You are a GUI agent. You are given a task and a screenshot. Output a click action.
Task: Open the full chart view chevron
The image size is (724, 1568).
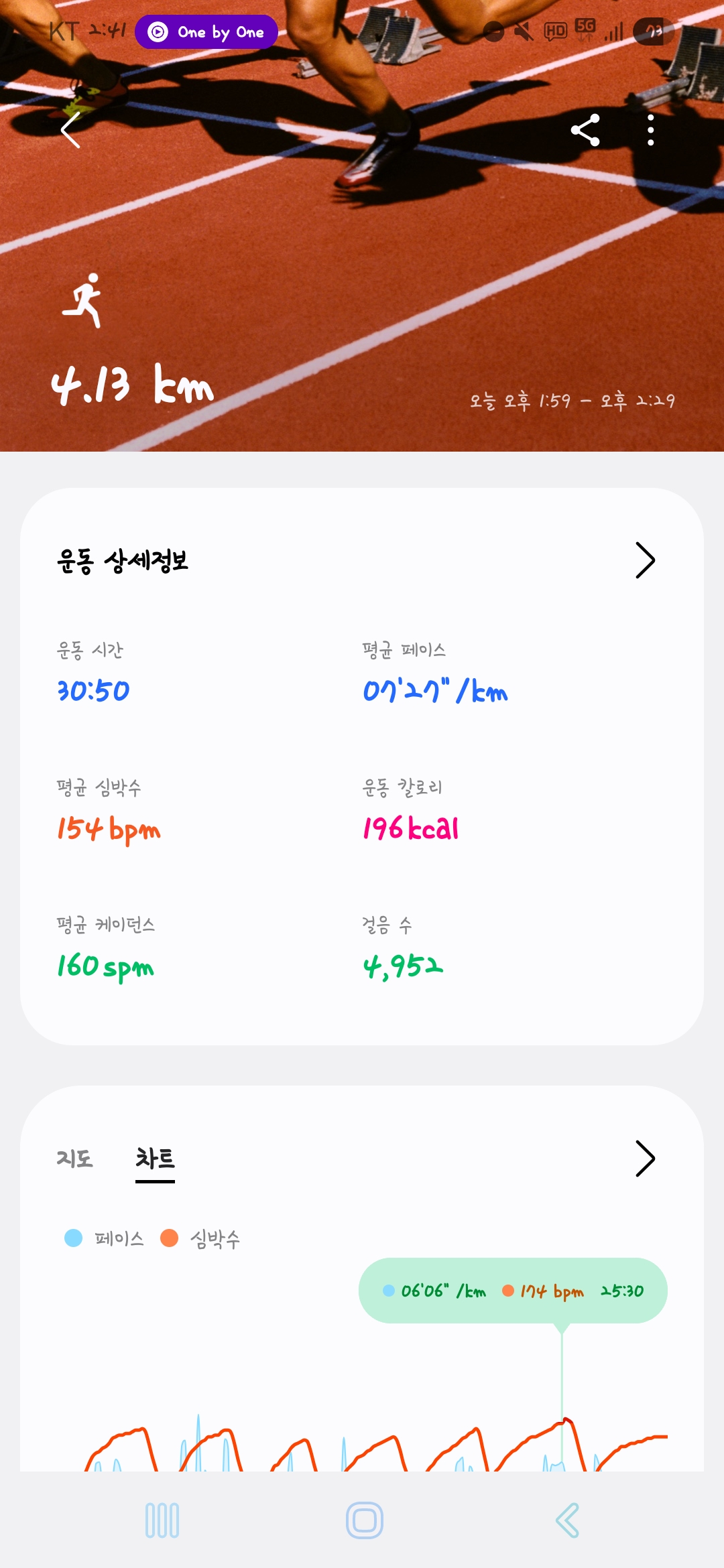click(644, 1159)
